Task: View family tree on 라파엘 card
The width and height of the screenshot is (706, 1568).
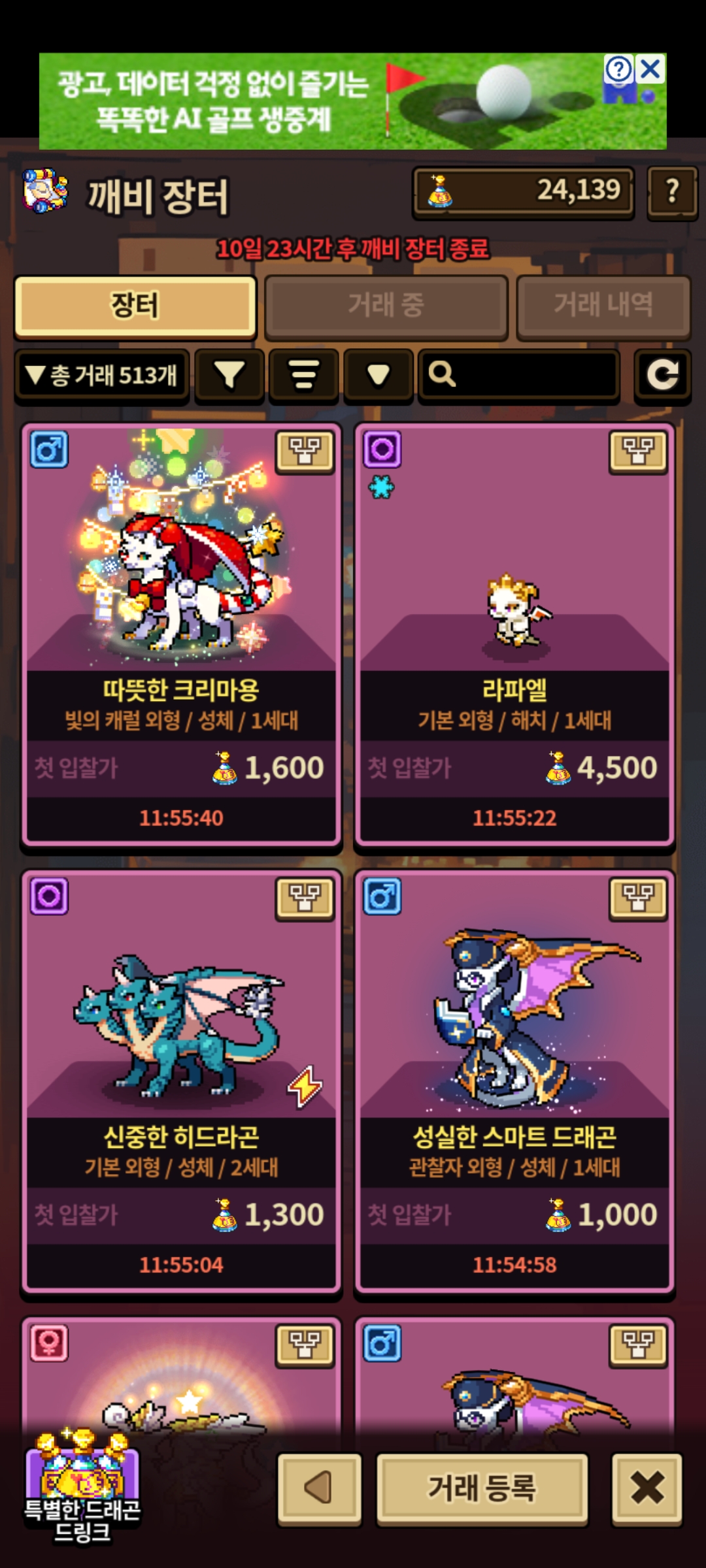Action: tap(638, 451)
